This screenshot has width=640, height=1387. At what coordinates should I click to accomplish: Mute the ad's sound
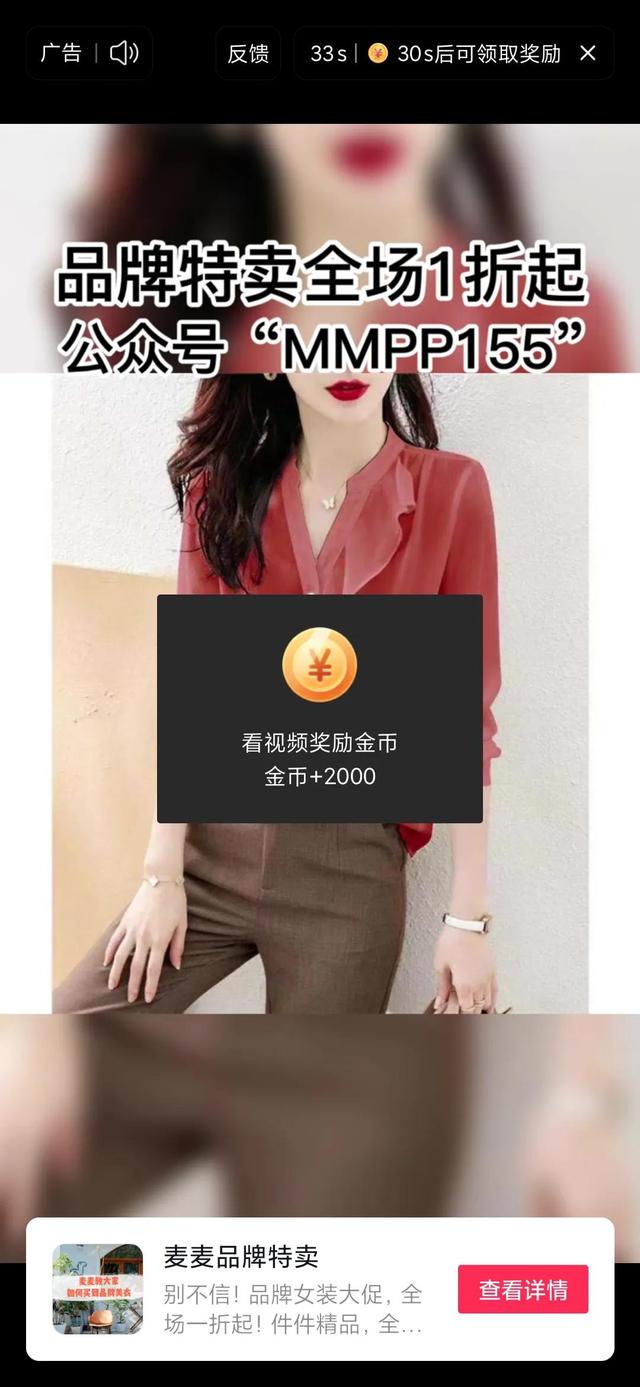click(124, 53)
